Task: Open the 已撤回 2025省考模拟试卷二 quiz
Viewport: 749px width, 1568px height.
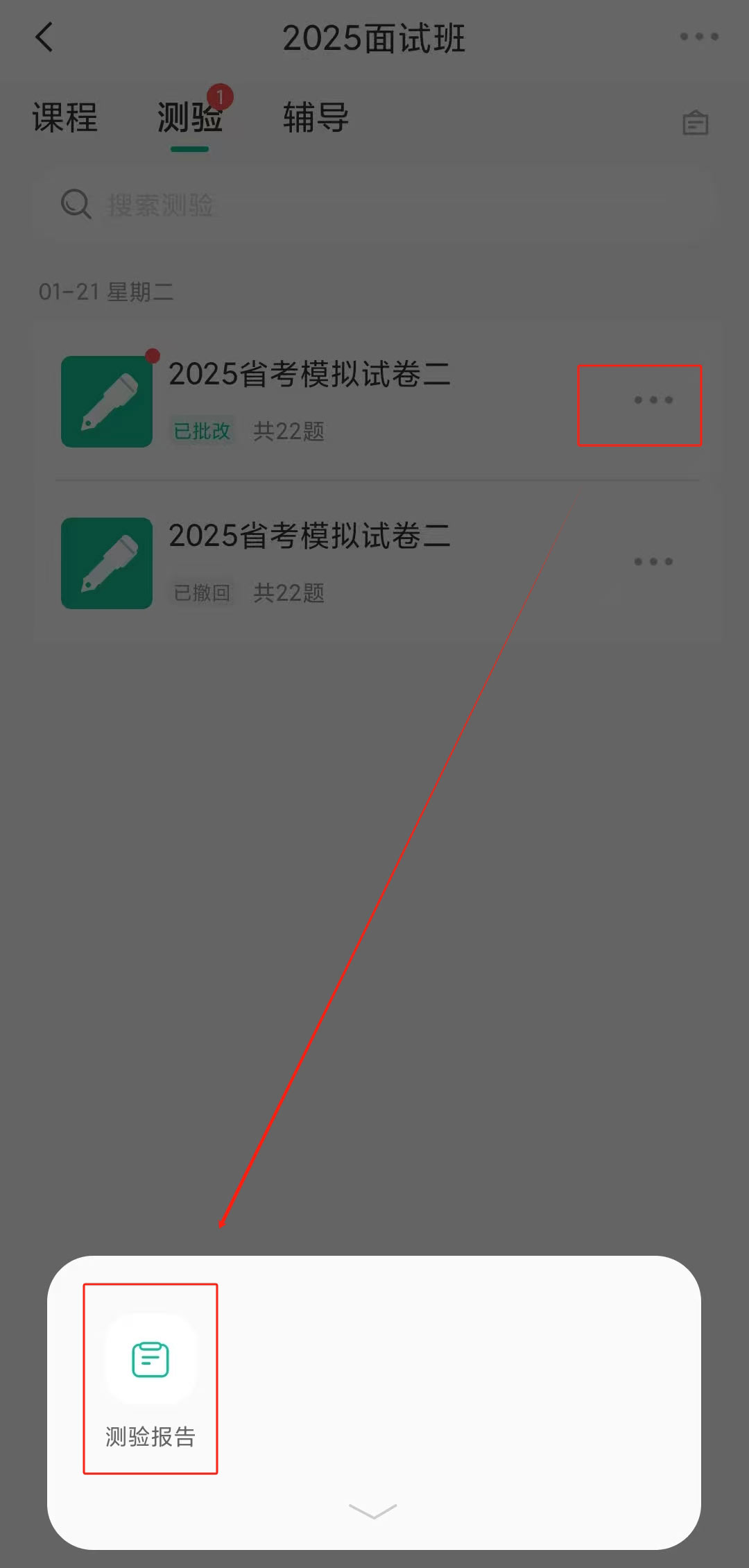Action: point(309,562)
